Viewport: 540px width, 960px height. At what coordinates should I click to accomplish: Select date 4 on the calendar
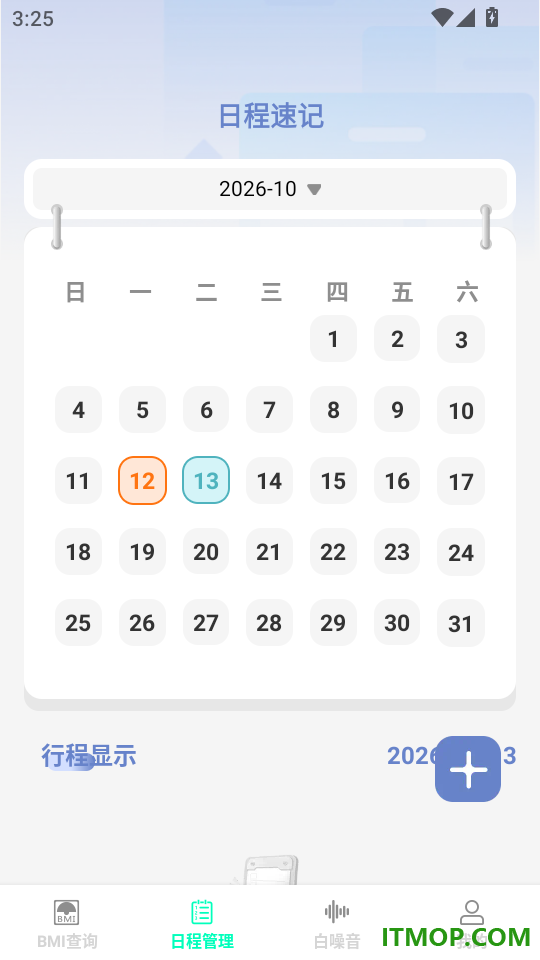tap(78, 410)
